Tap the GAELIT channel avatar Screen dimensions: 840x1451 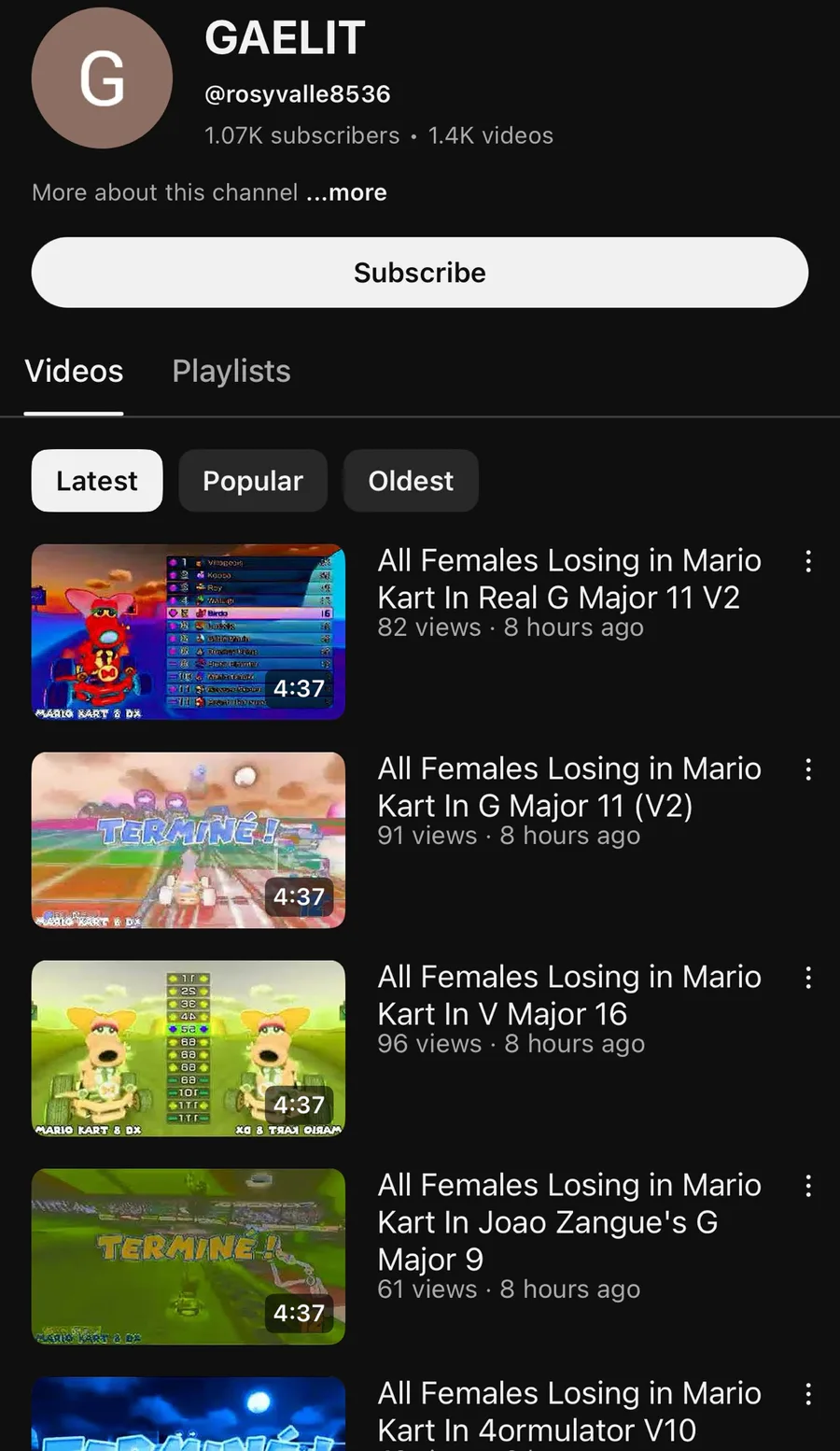102,78
